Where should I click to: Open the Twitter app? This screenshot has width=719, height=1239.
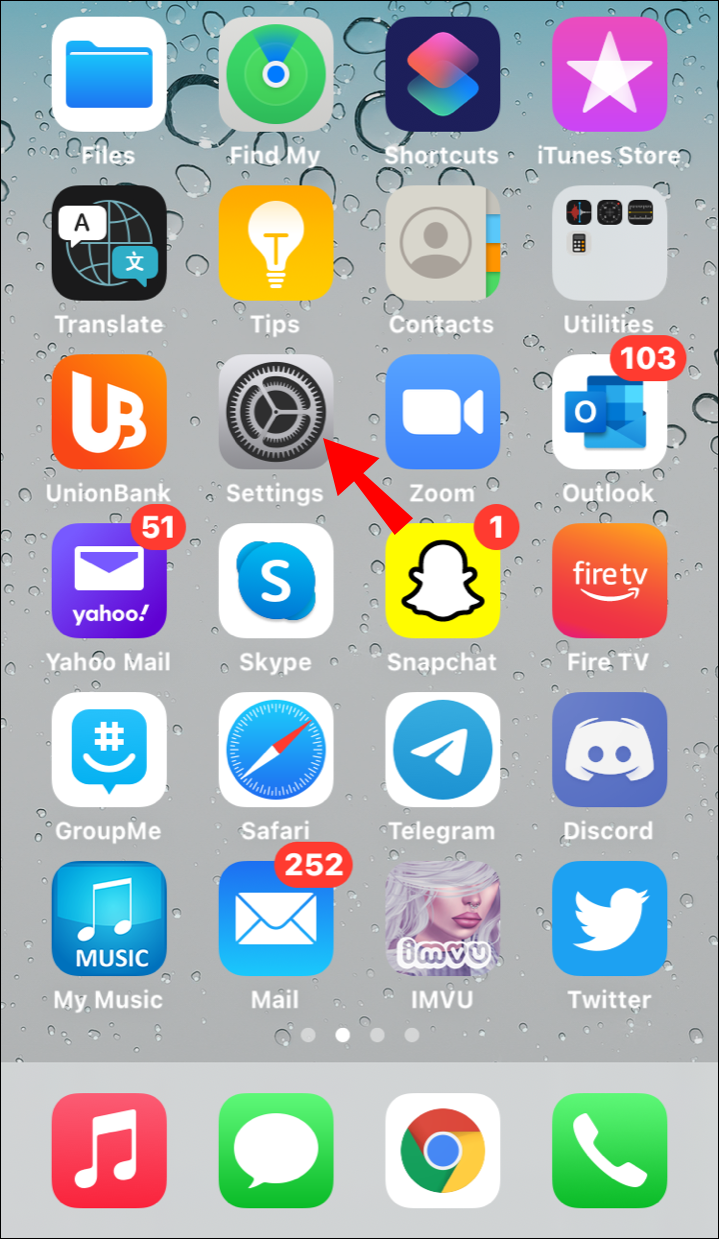[609, 918]
